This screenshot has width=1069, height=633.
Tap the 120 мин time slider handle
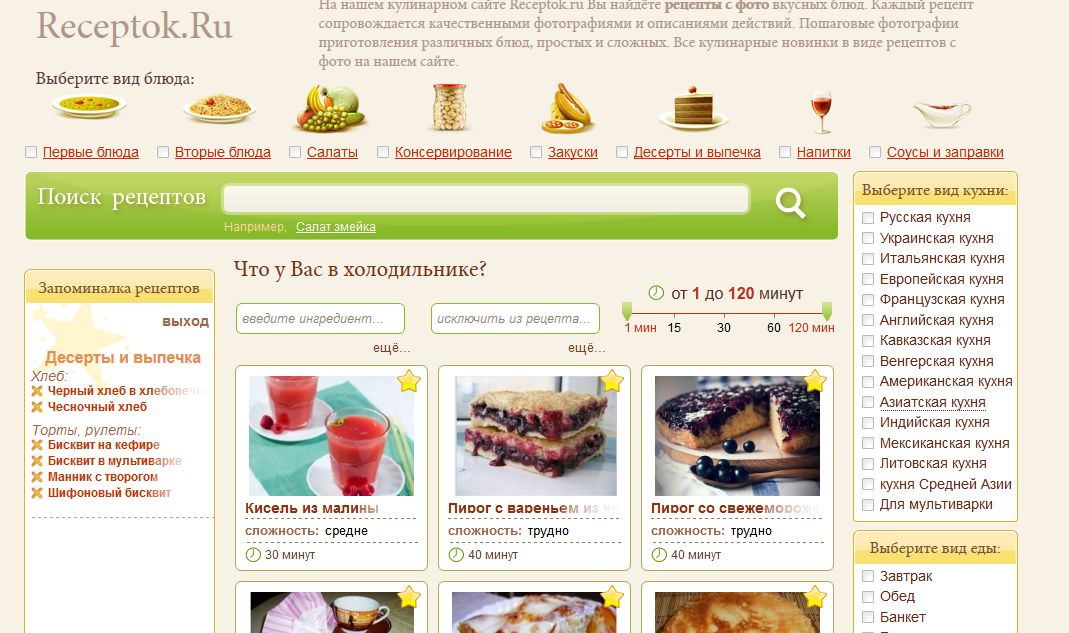pyautogui.click(x=827, y=311)
